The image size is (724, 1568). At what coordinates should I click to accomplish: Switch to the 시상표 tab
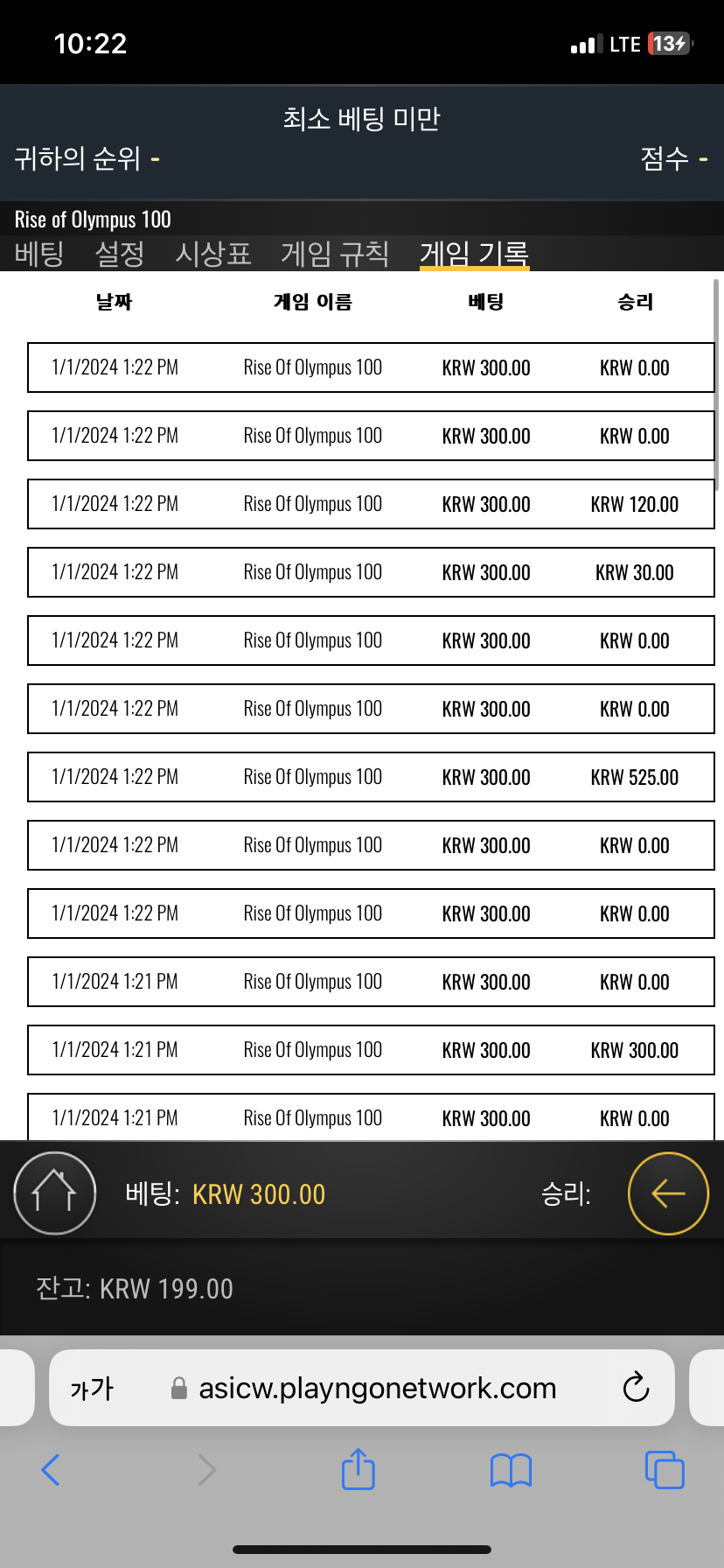(213, 254)
